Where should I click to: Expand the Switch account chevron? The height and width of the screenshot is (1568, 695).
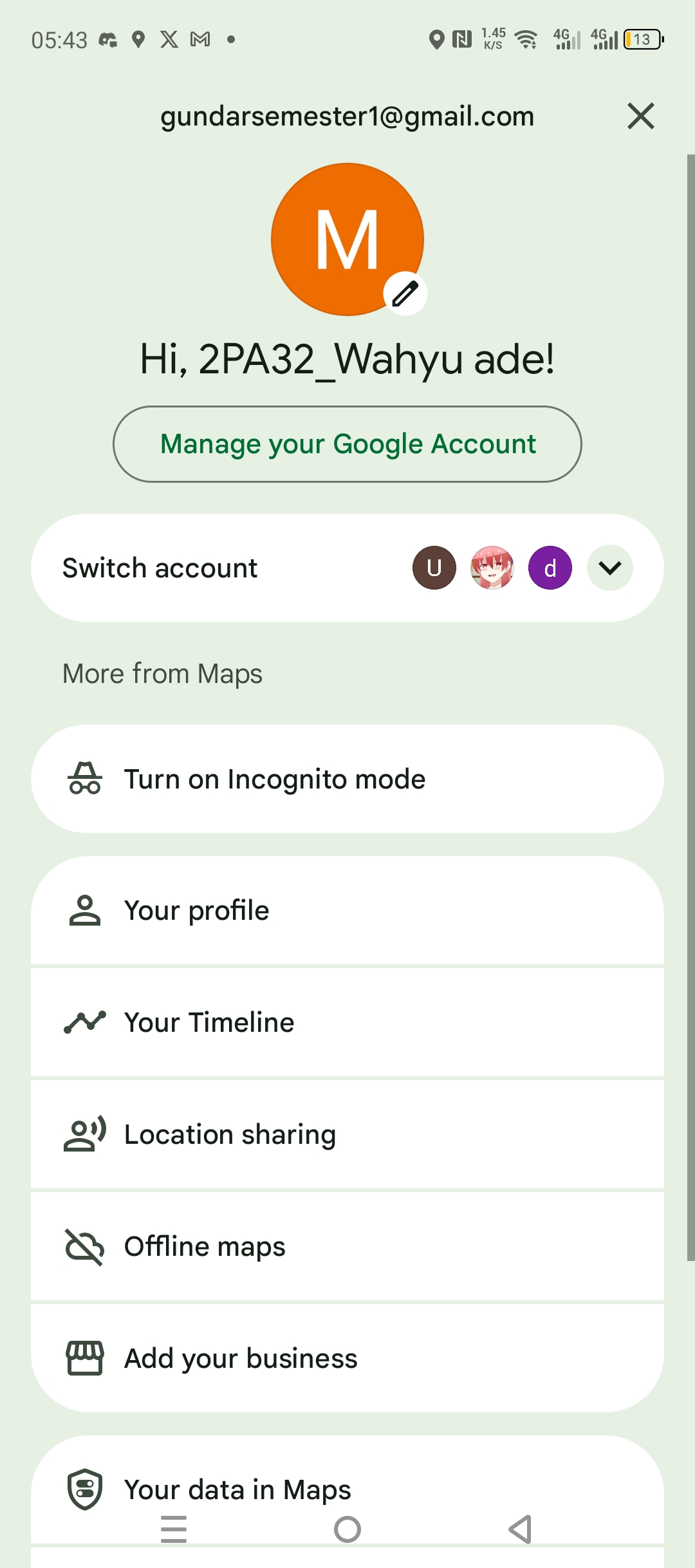click(610, 568)
